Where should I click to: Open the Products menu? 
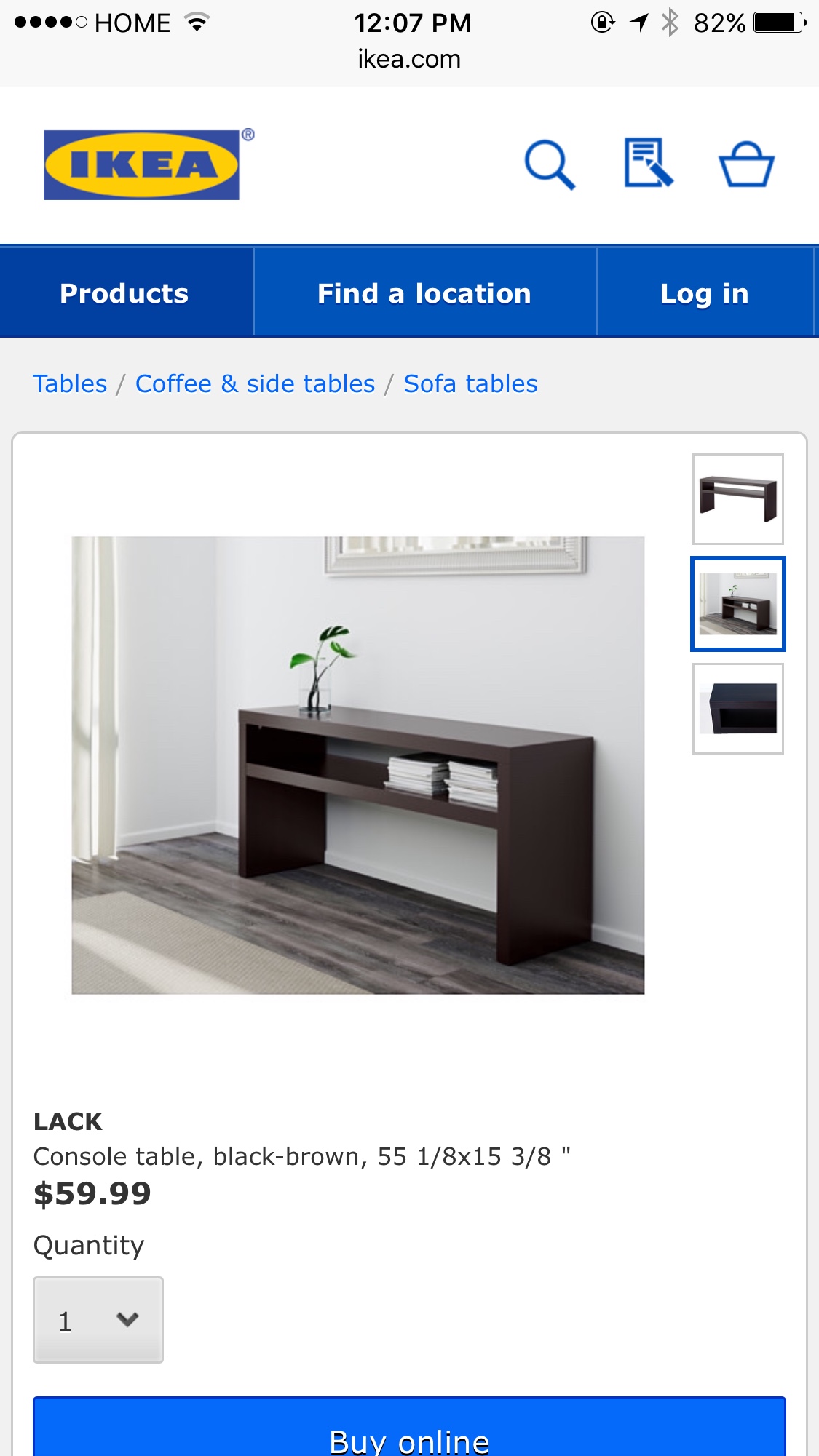(x=124, y=293)
